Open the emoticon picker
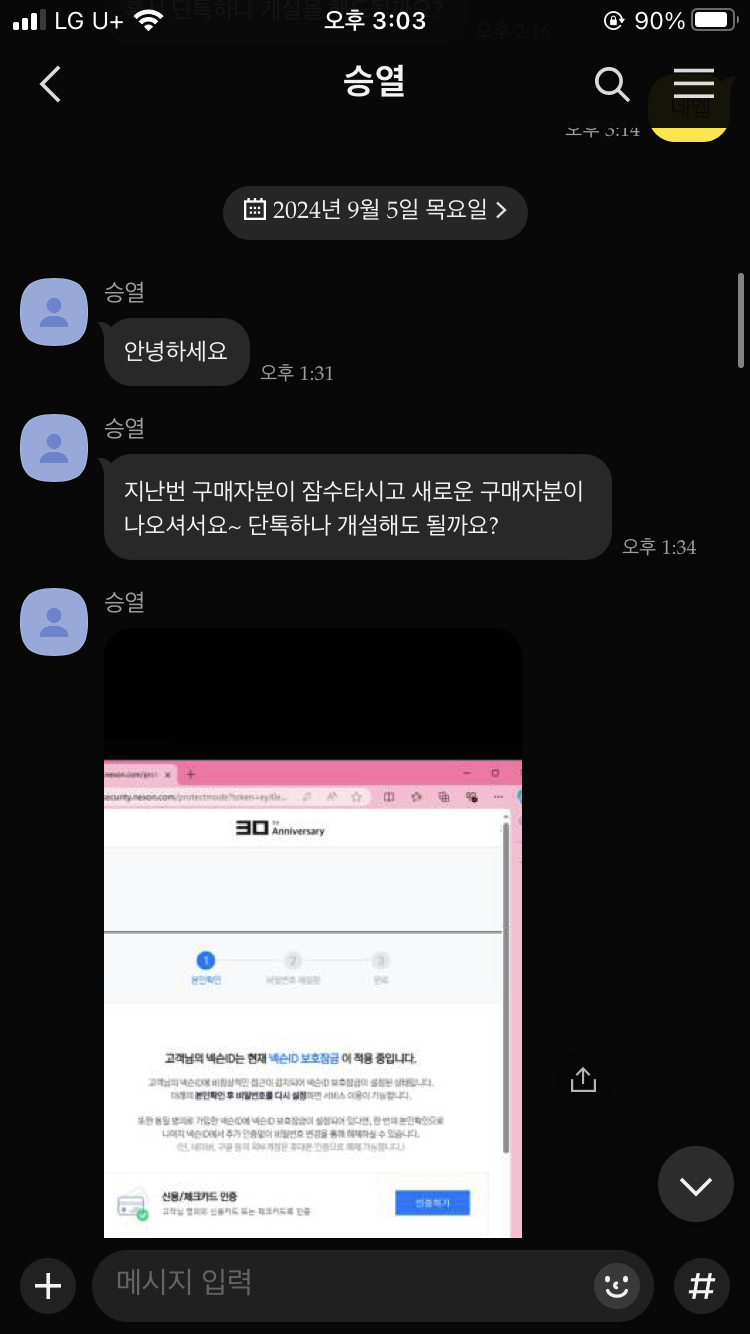This screenshot has height=1334, width=750. [617, 1285]
